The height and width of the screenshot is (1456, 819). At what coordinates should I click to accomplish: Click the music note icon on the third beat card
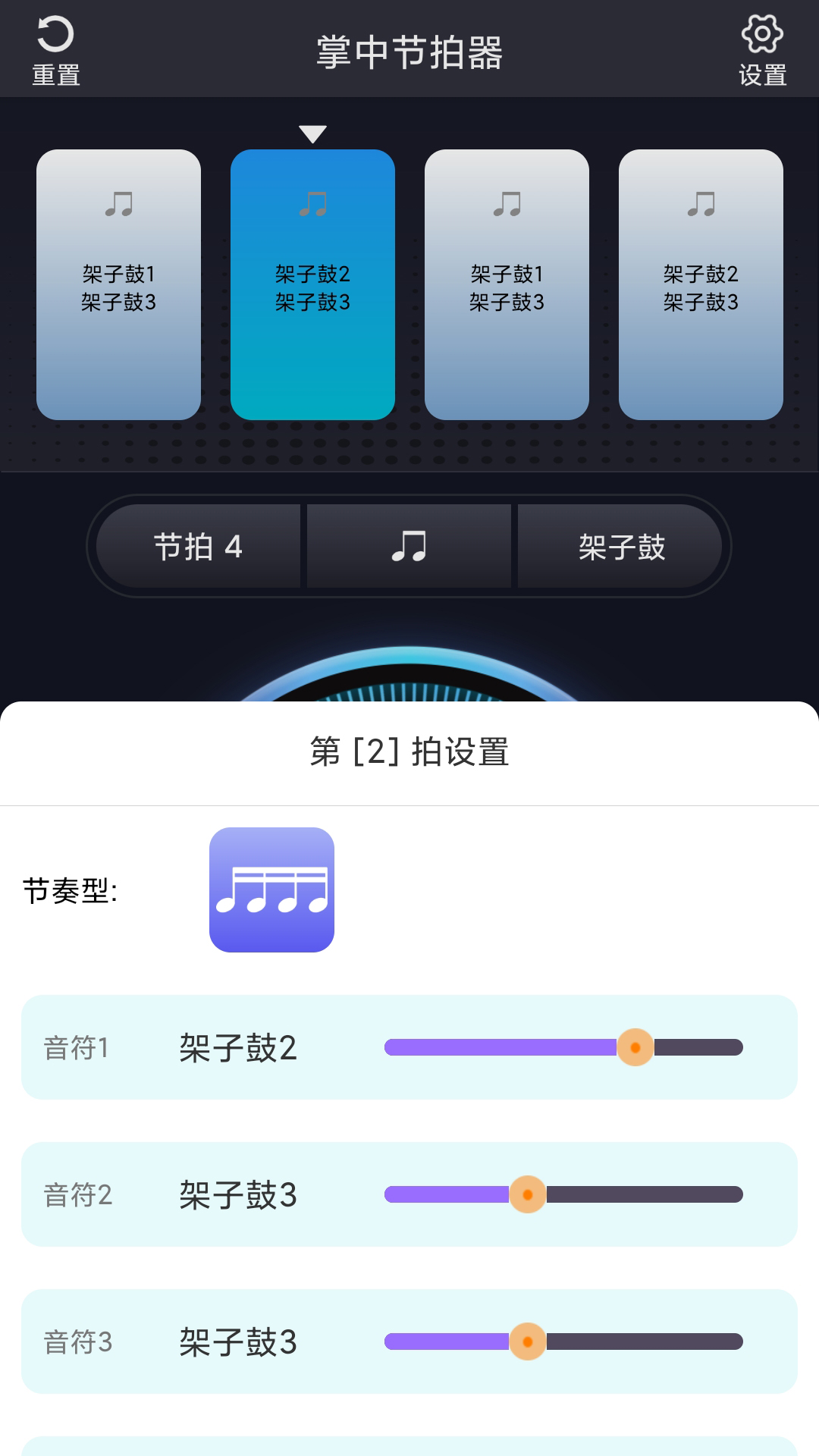pos(507,203)
